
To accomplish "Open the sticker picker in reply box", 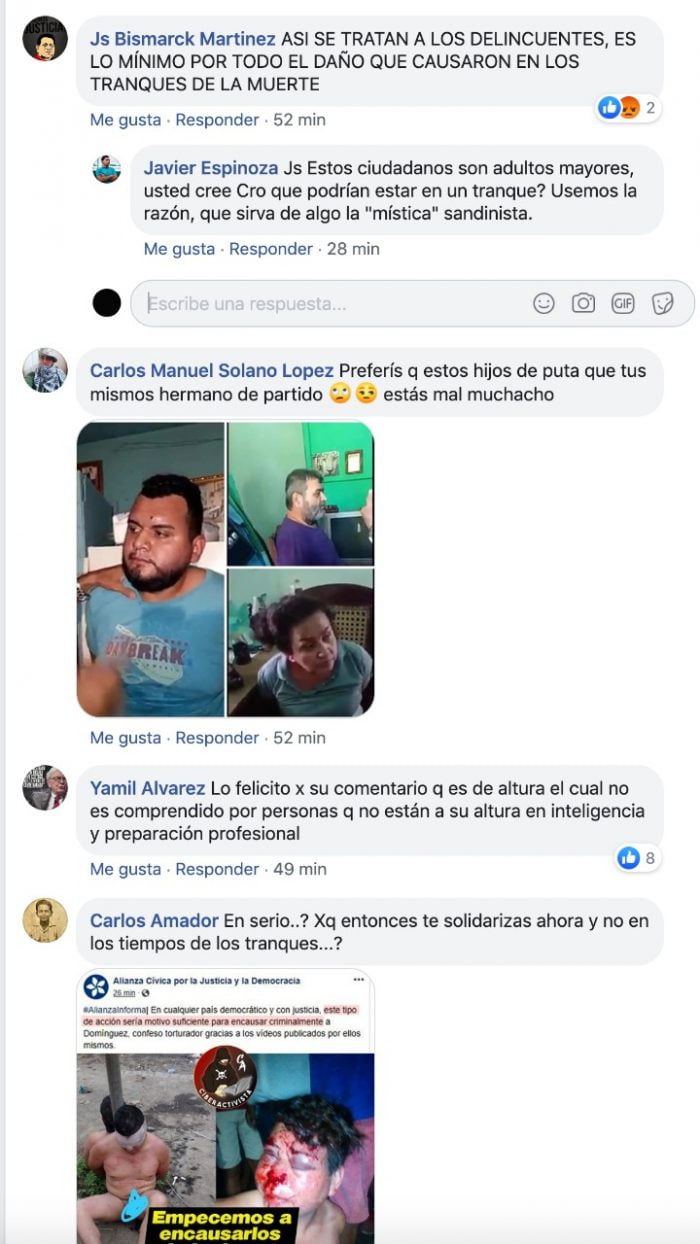I will coord(662,303).
